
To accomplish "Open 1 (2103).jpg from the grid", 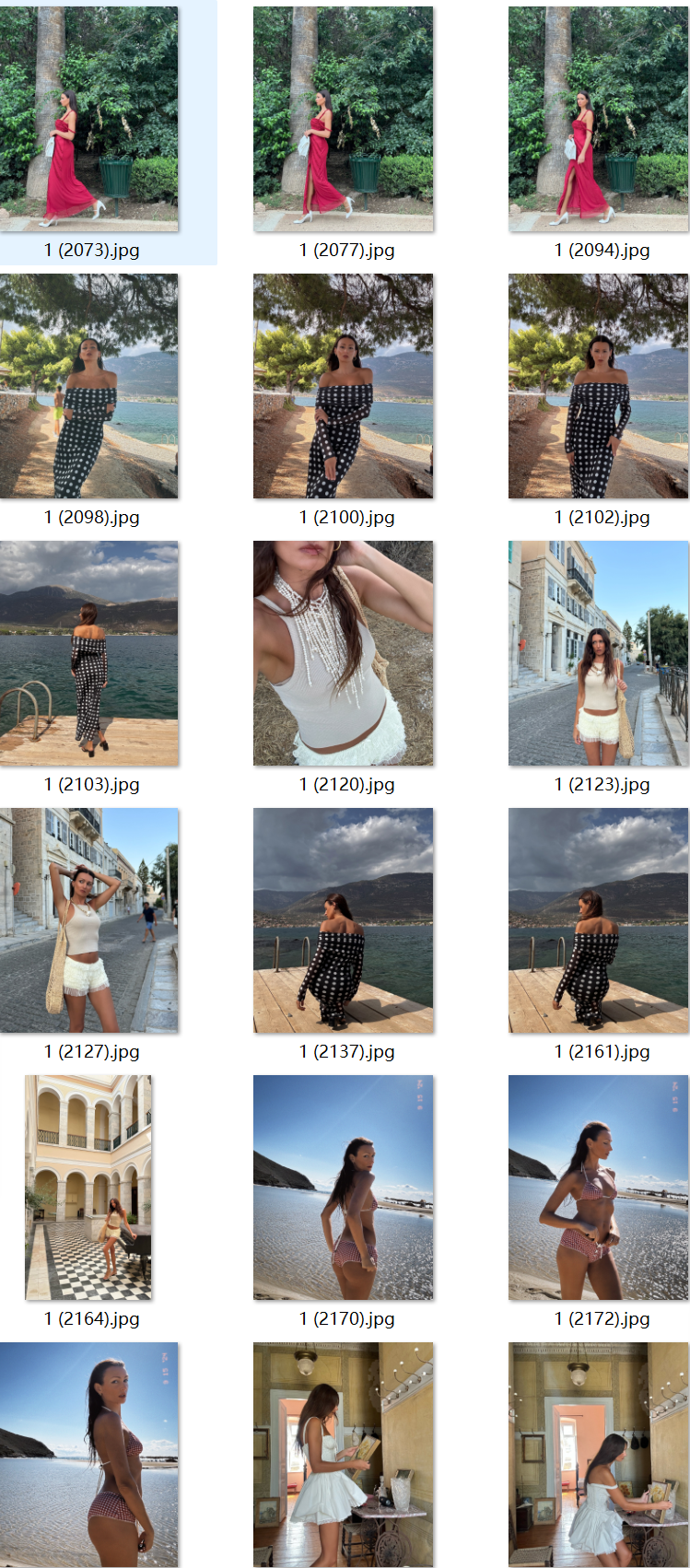I will 89,653.
